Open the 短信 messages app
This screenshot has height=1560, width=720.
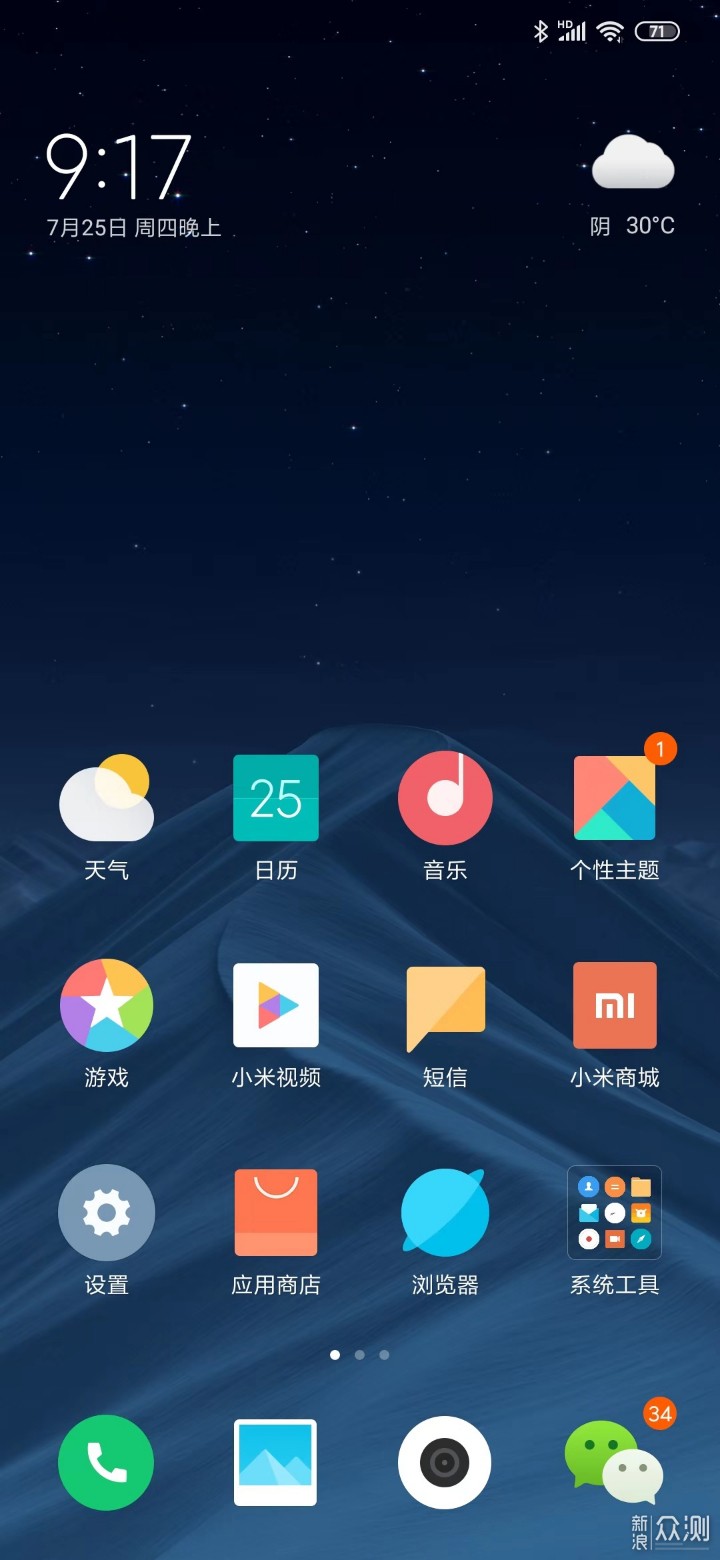coord(445,1006)
